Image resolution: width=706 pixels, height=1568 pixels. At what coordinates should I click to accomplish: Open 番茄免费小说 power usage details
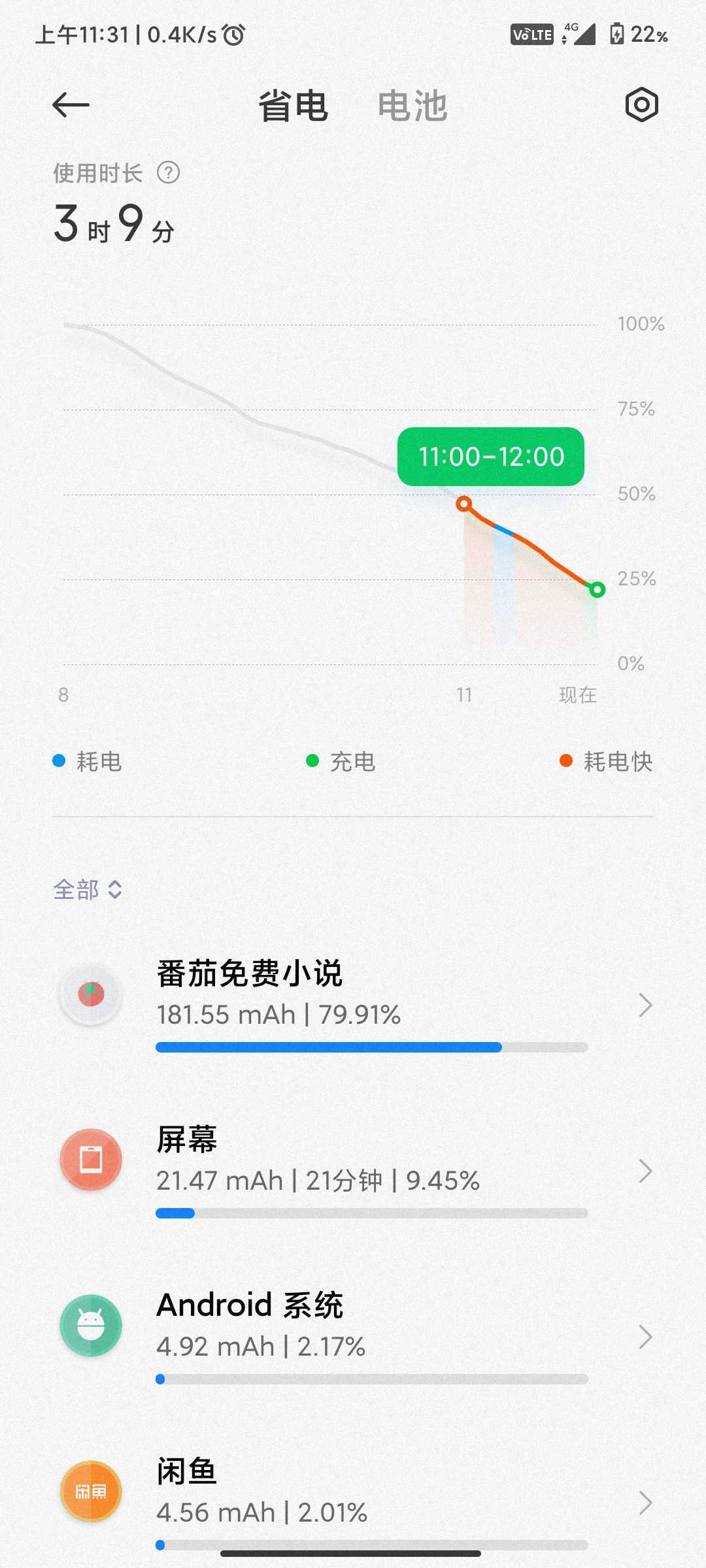[353, 1004]
